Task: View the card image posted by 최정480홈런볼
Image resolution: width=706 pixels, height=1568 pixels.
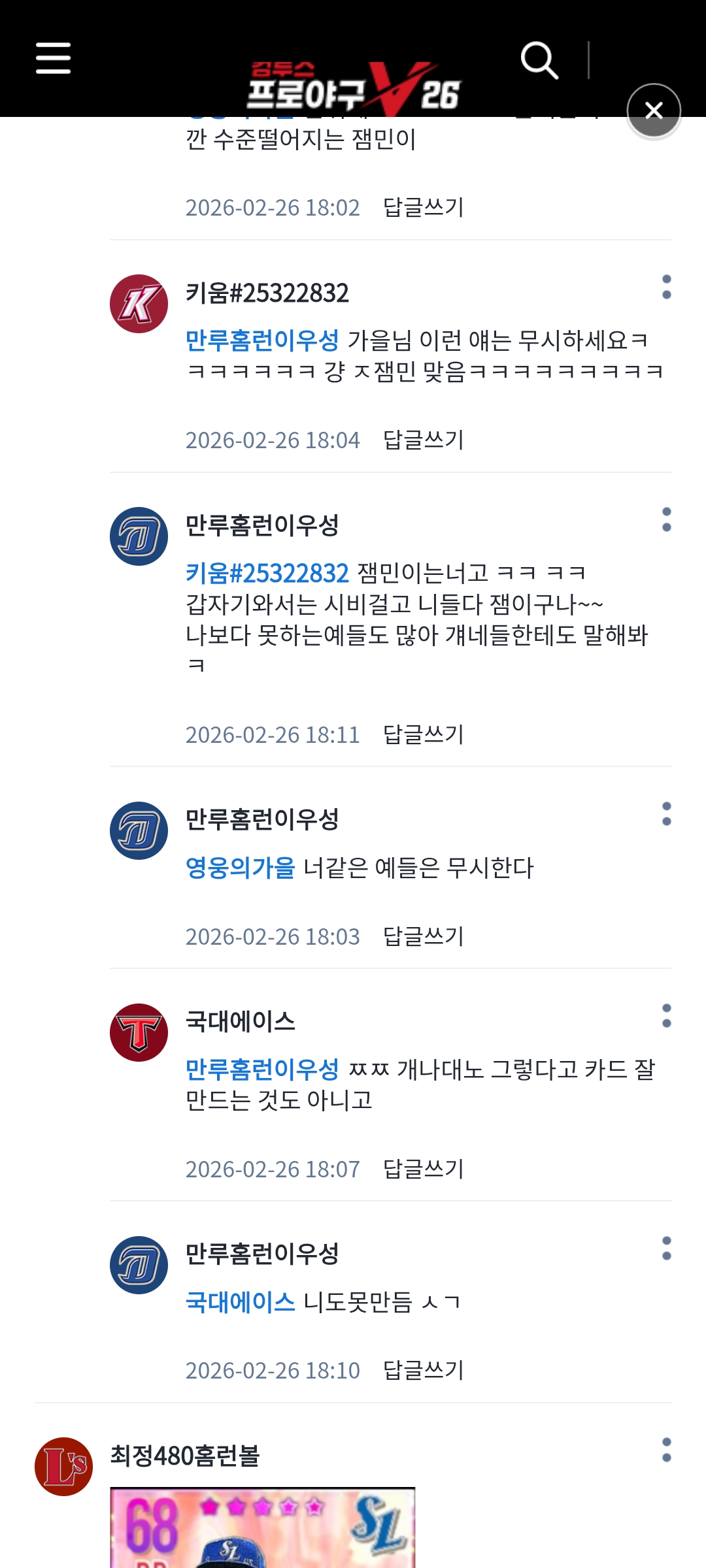Action: pyautogui.click(x=262, y=1529)
